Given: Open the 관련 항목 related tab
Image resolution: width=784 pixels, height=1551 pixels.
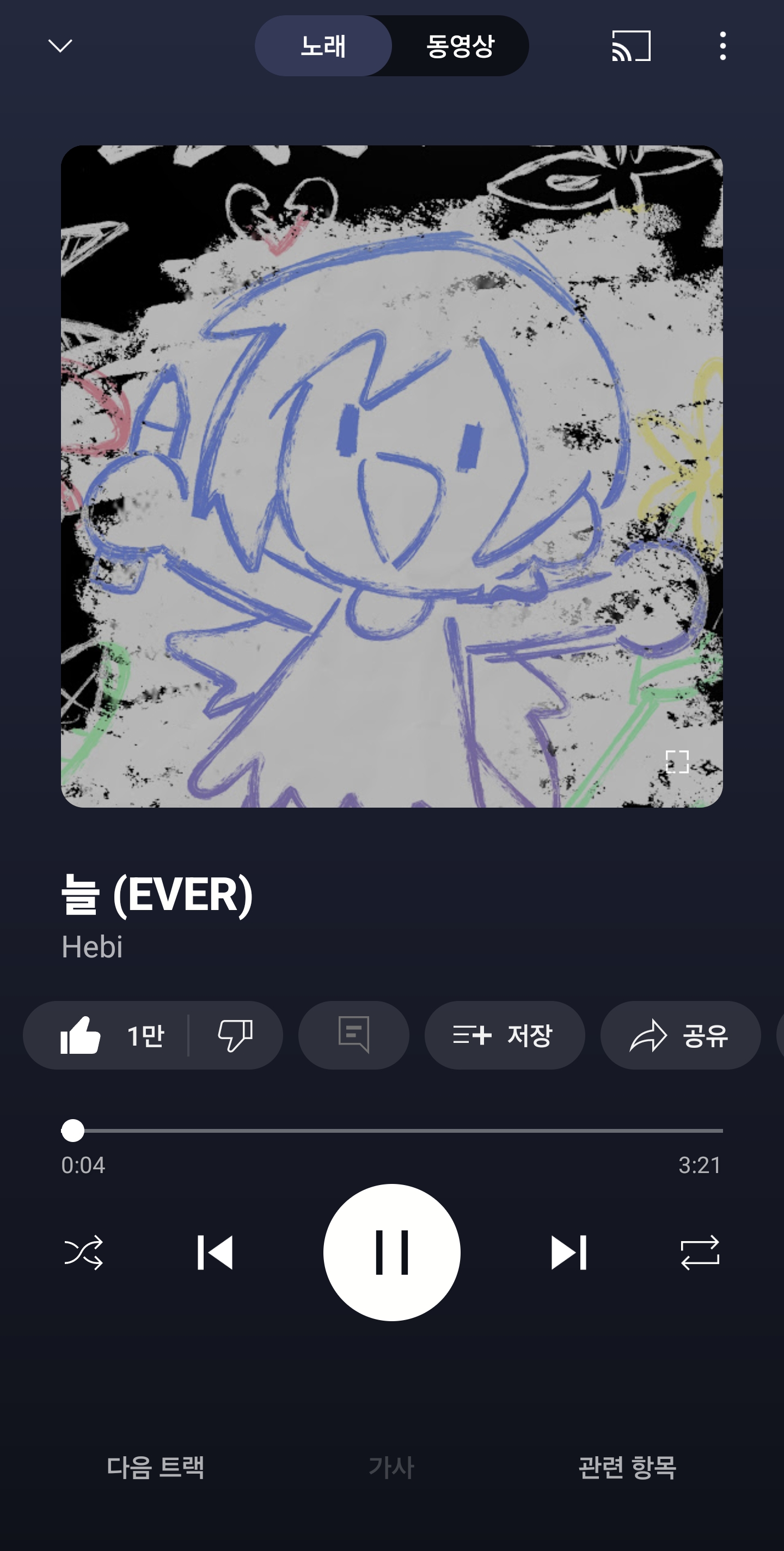Looking at the screenshot, I should coord(627,1467).
